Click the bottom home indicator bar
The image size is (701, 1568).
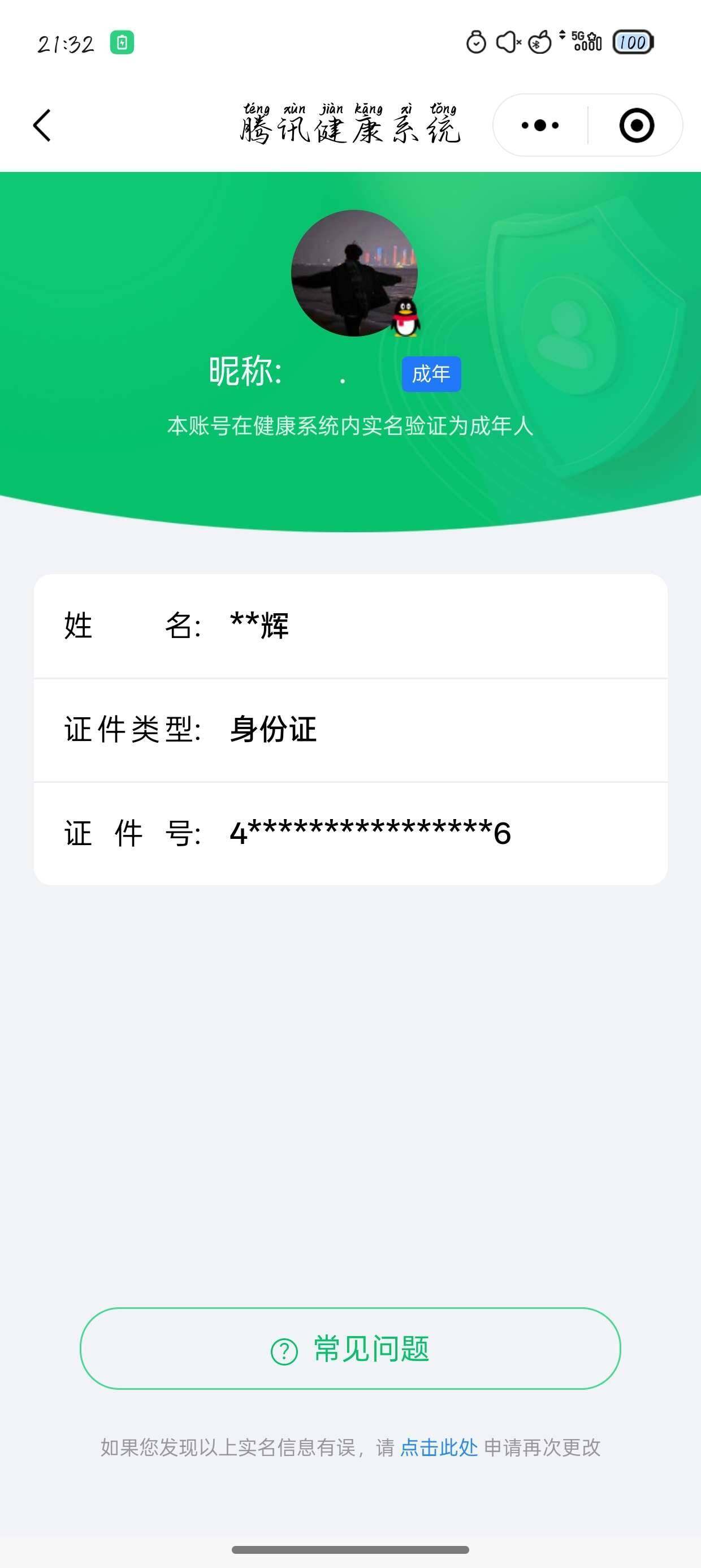(350, 1552)
